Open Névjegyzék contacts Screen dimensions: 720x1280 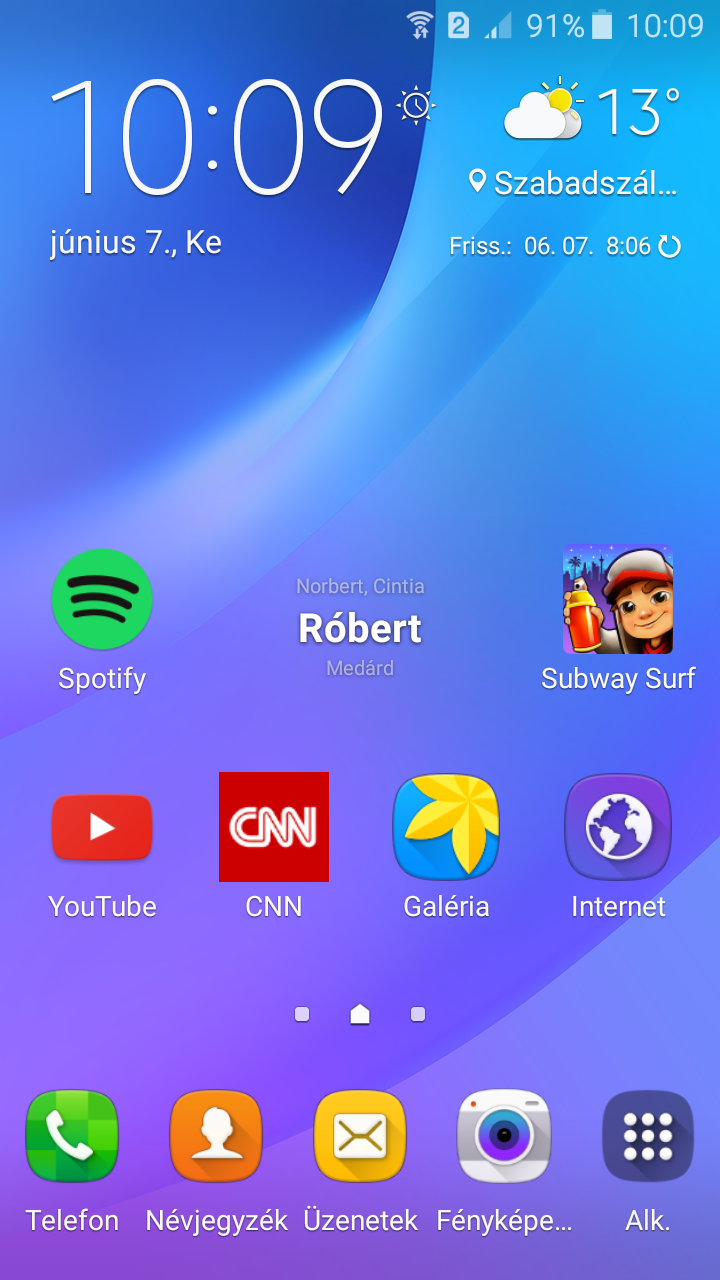point(216,1137)
